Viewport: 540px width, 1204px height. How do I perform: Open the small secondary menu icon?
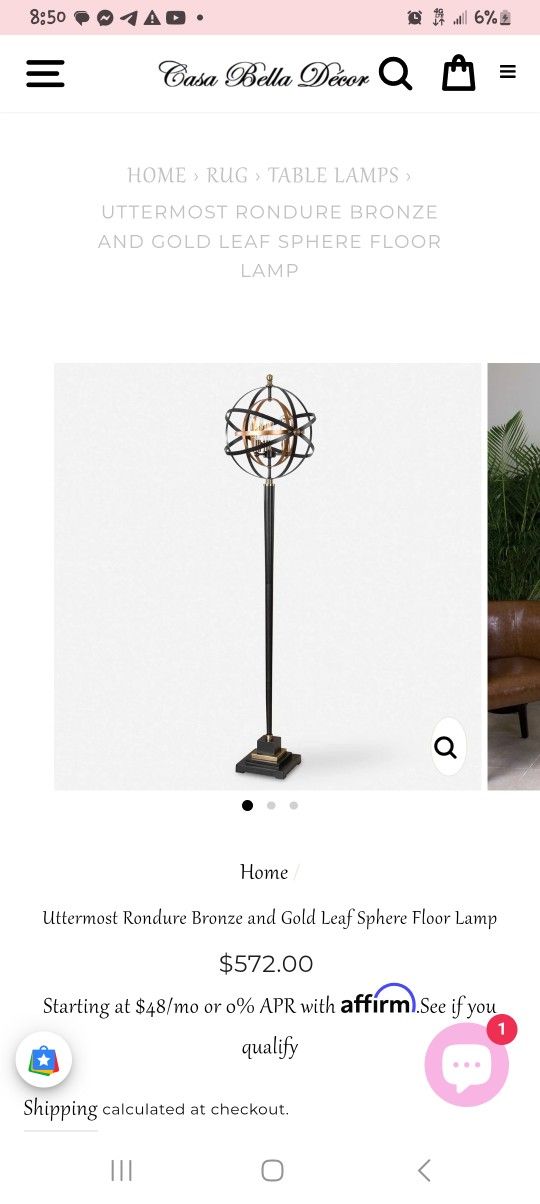508,72
